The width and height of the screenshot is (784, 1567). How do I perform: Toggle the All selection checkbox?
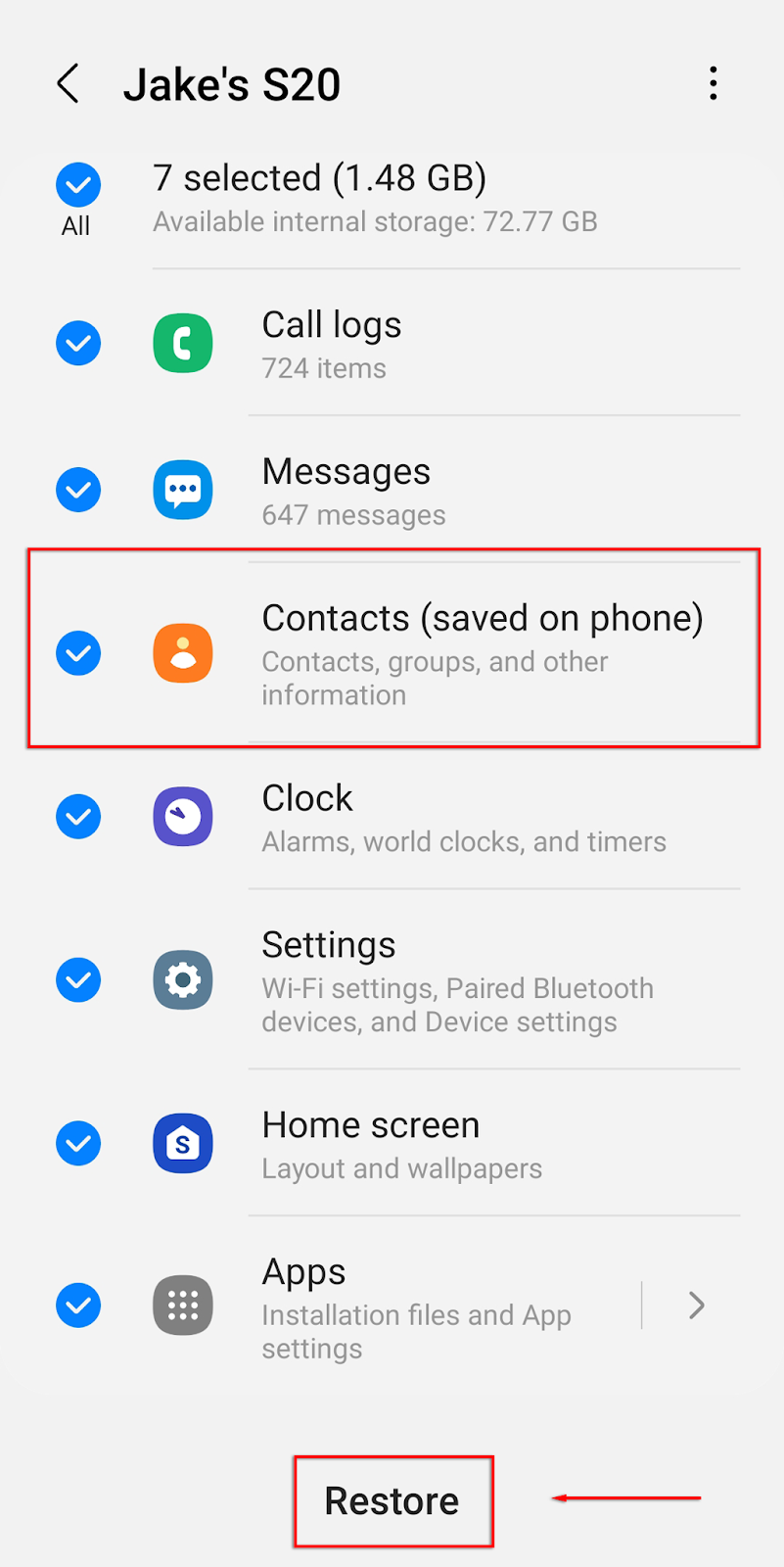(x=78, y=185)
